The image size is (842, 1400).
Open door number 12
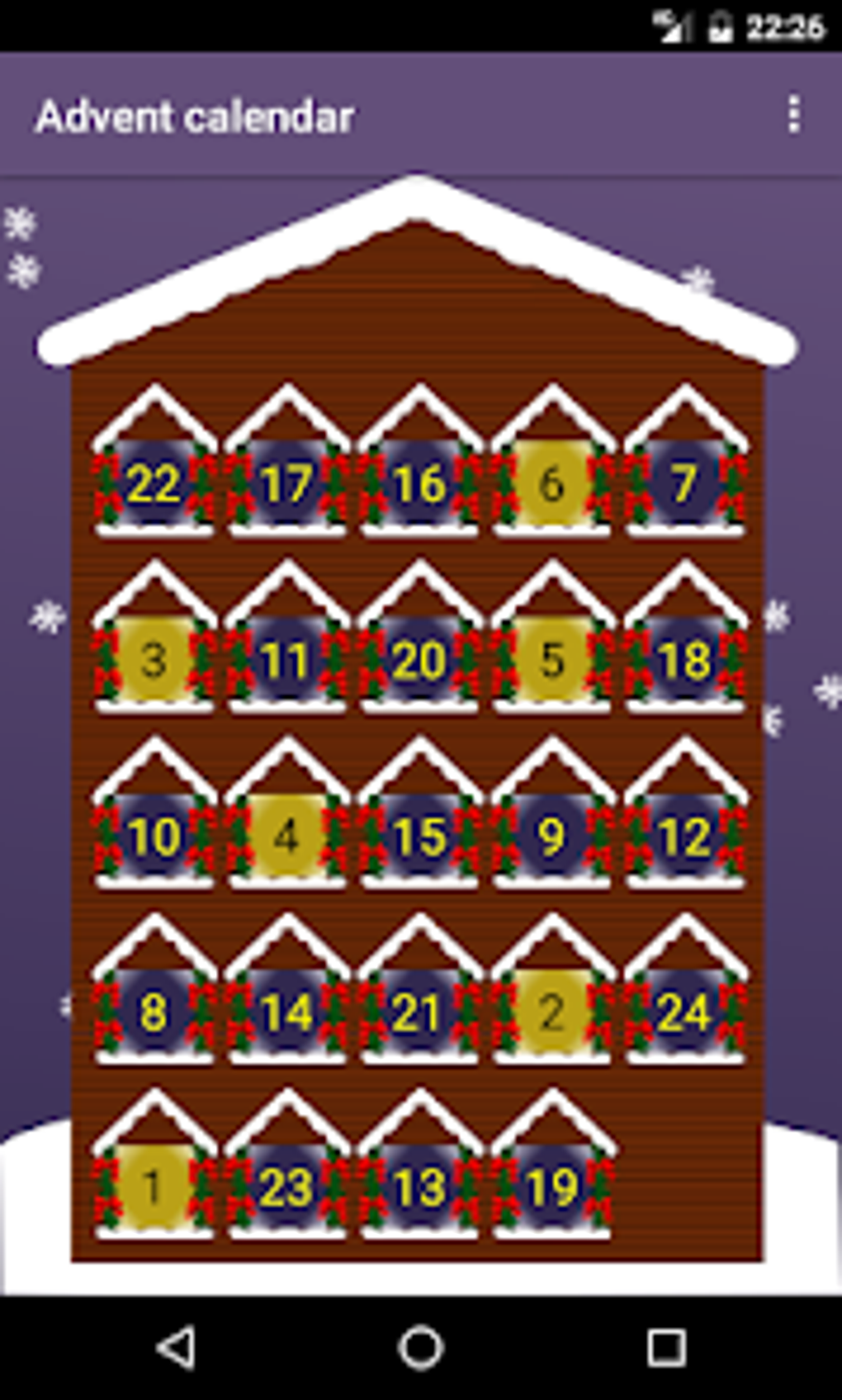point(684,838)
